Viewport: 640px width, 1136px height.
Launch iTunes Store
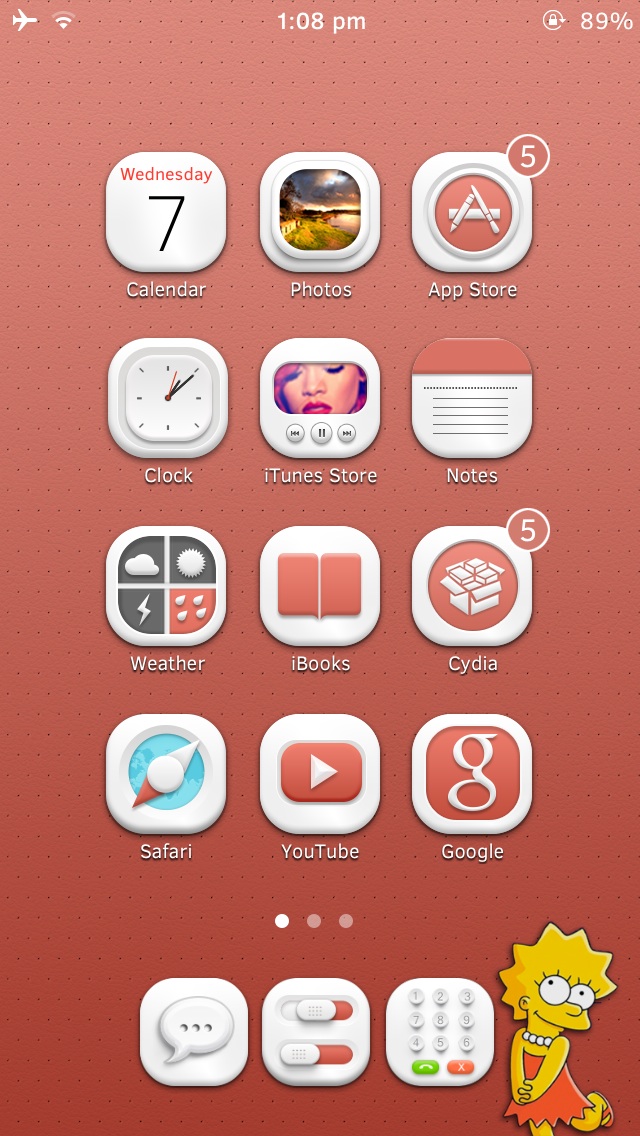coord(320,398)
